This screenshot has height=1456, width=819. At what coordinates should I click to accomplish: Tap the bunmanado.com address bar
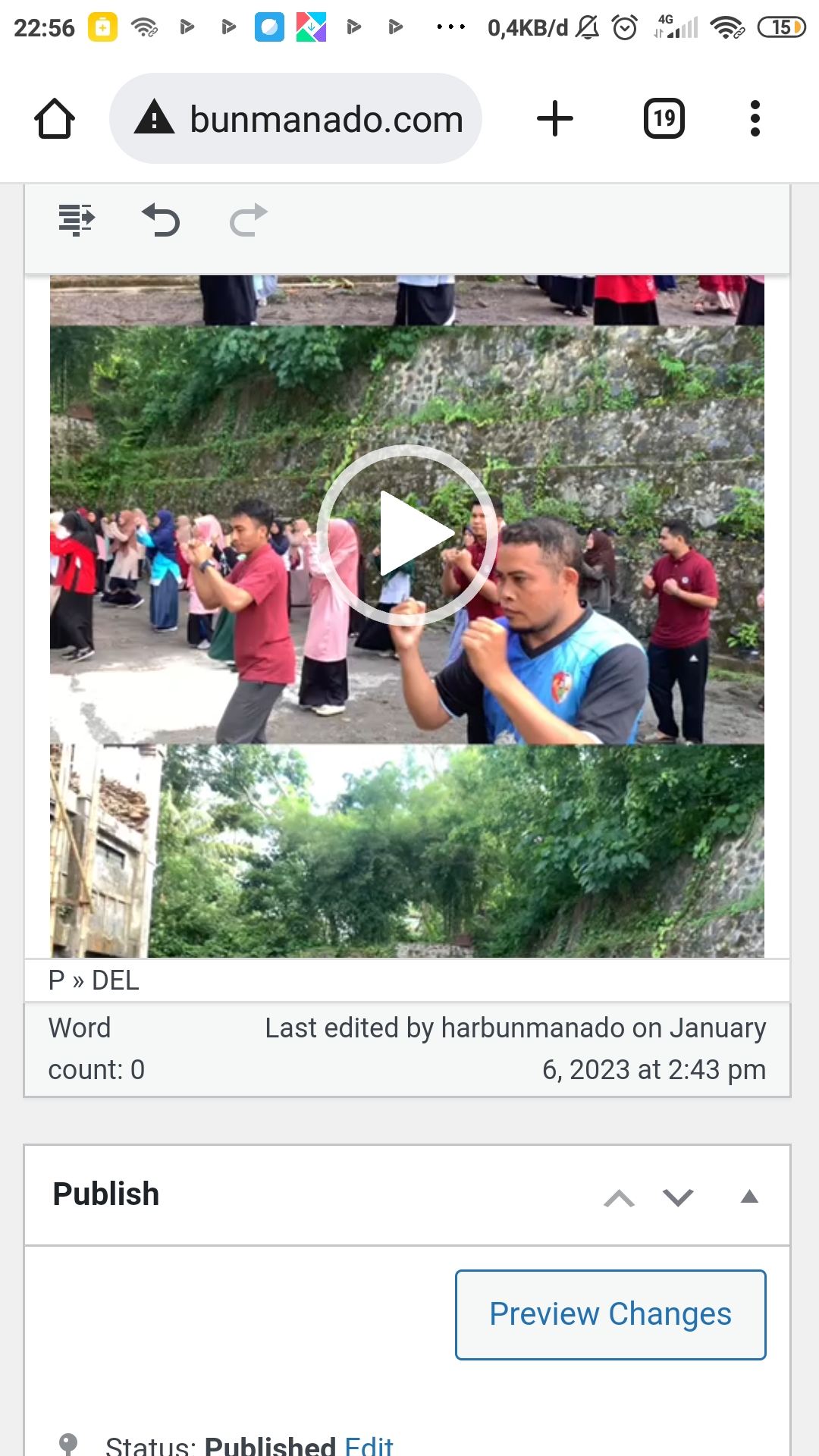pos(296,119)
